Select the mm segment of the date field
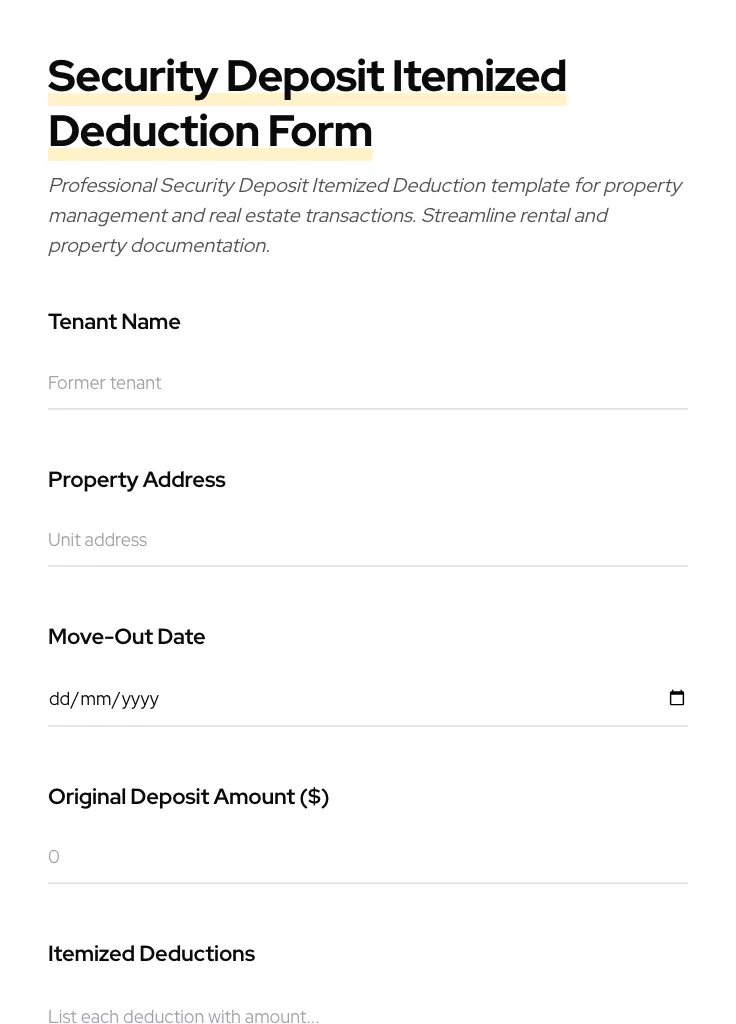This screenshot has width=736, height=1024. point(96,698)
